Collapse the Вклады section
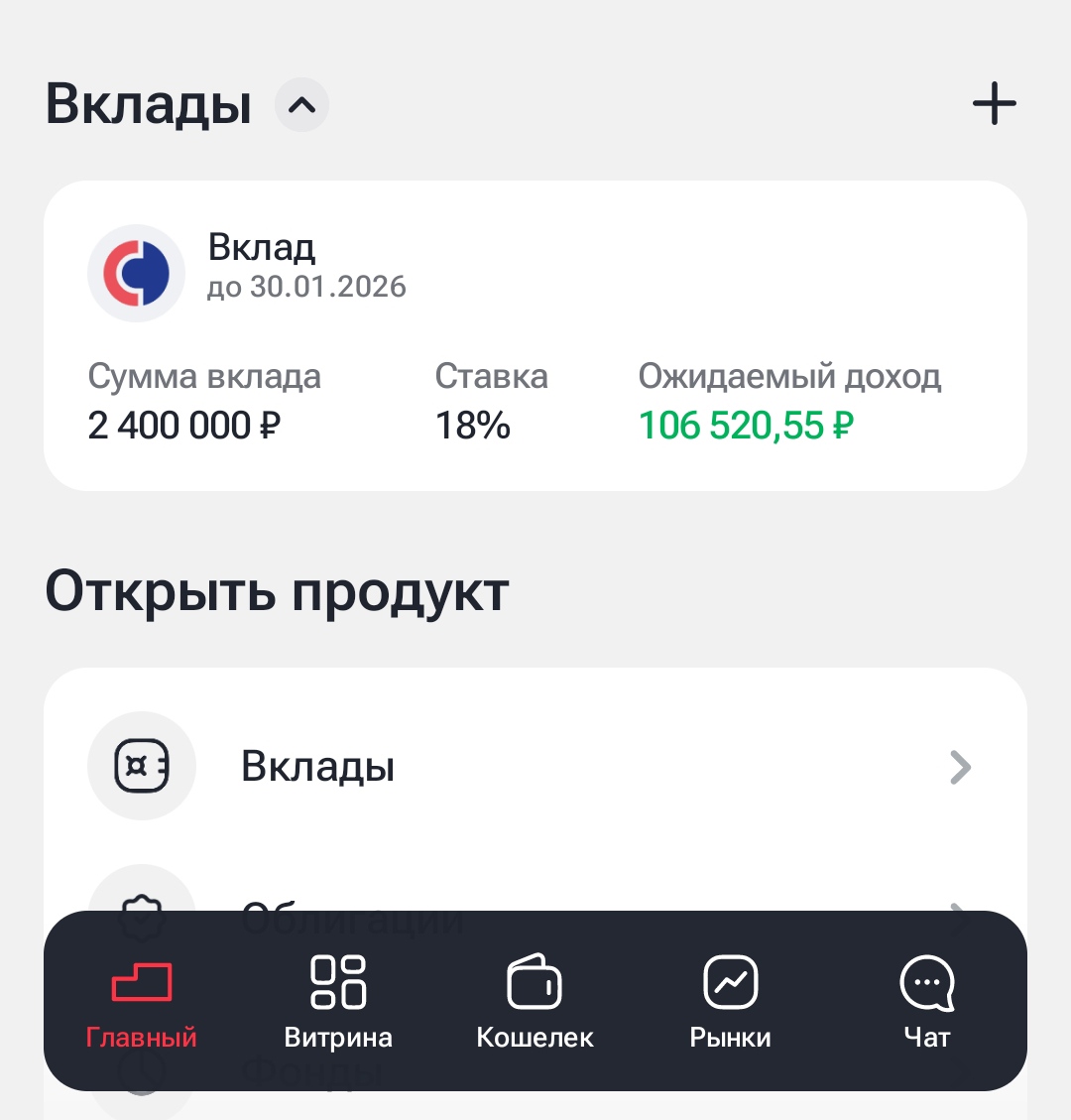 click(x=301, y=104)
